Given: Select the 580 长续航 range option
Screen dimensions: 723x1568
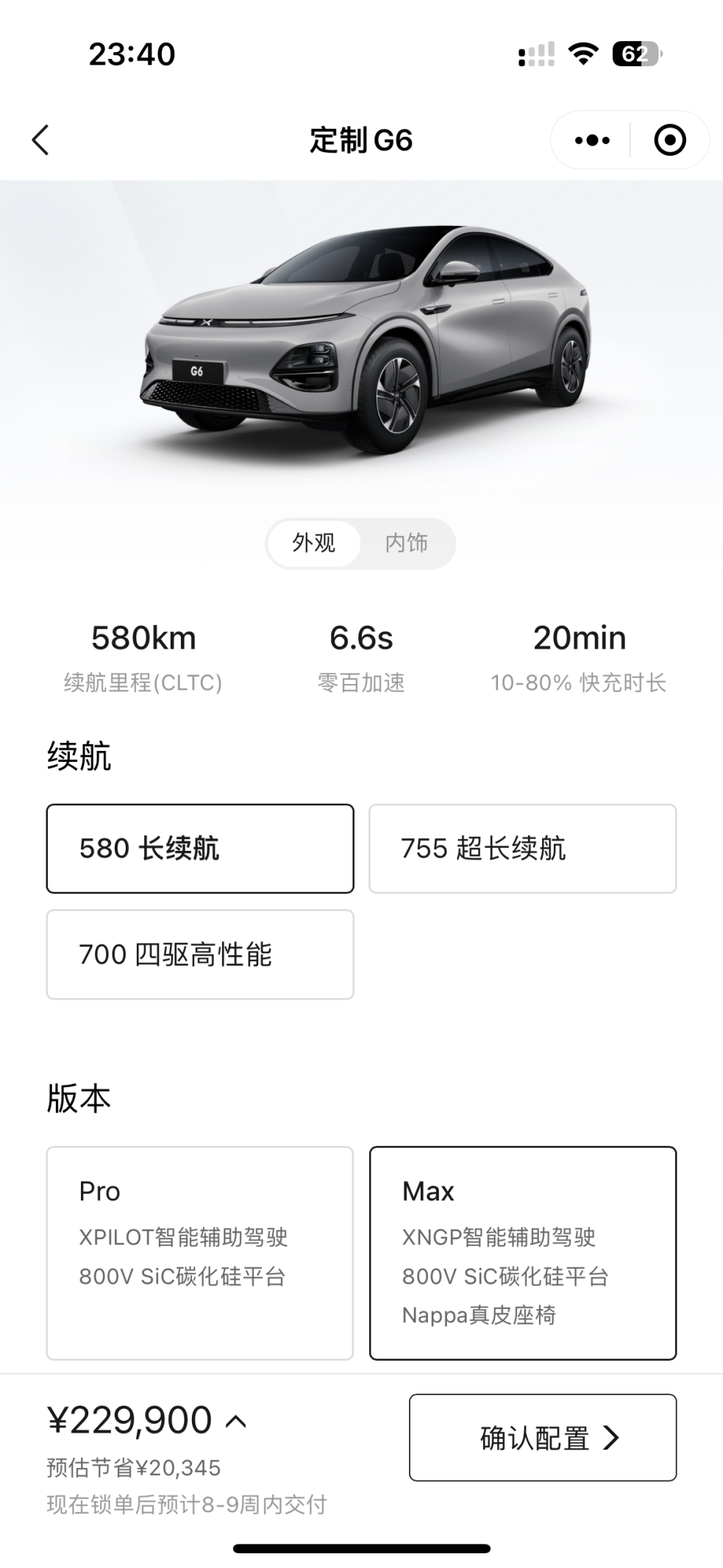Looking at the screenshot, I should pyautogui.click(x=200, y=849).
